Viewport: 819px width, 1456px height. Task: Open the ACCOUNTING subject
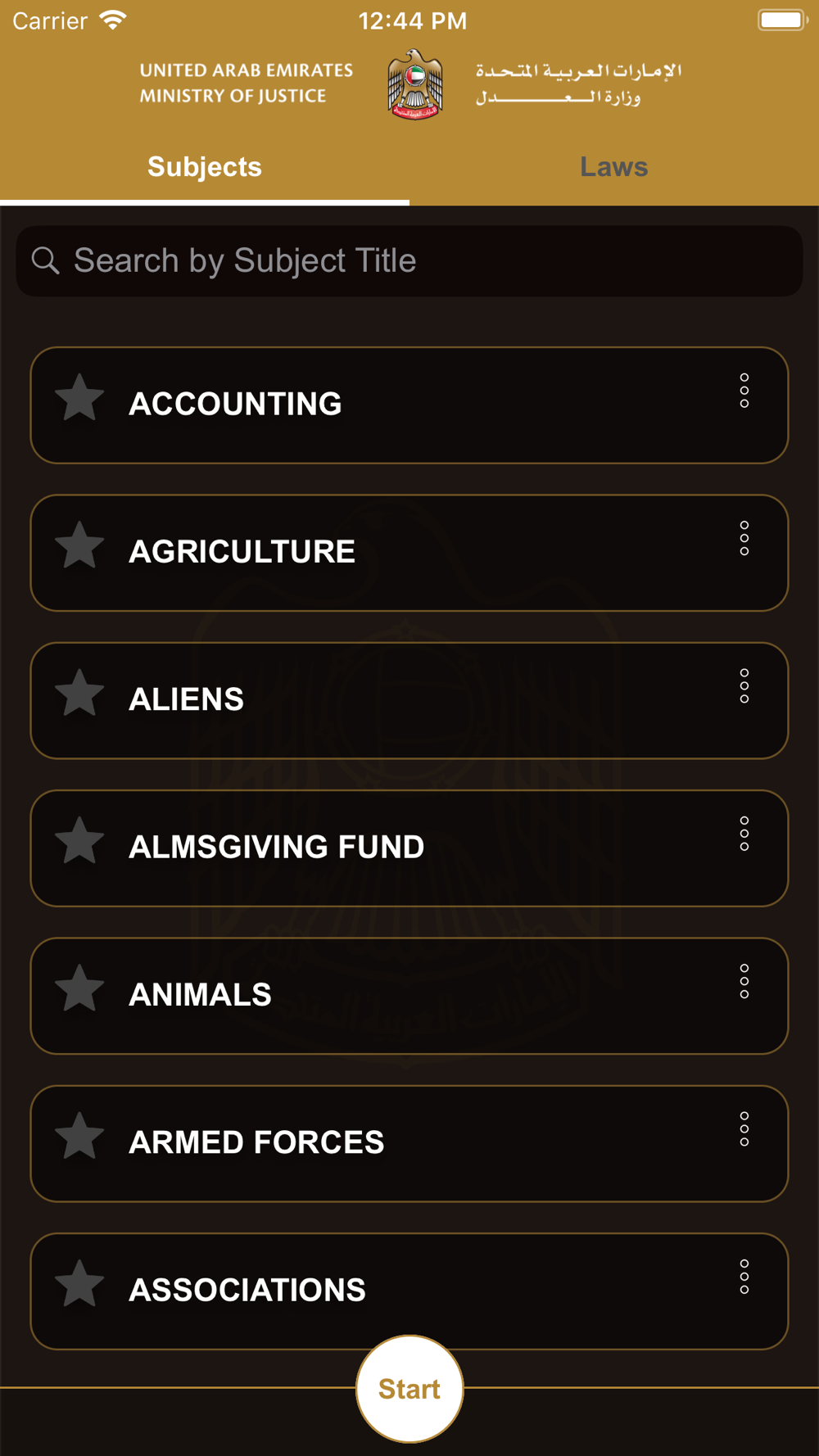(409, 405)
